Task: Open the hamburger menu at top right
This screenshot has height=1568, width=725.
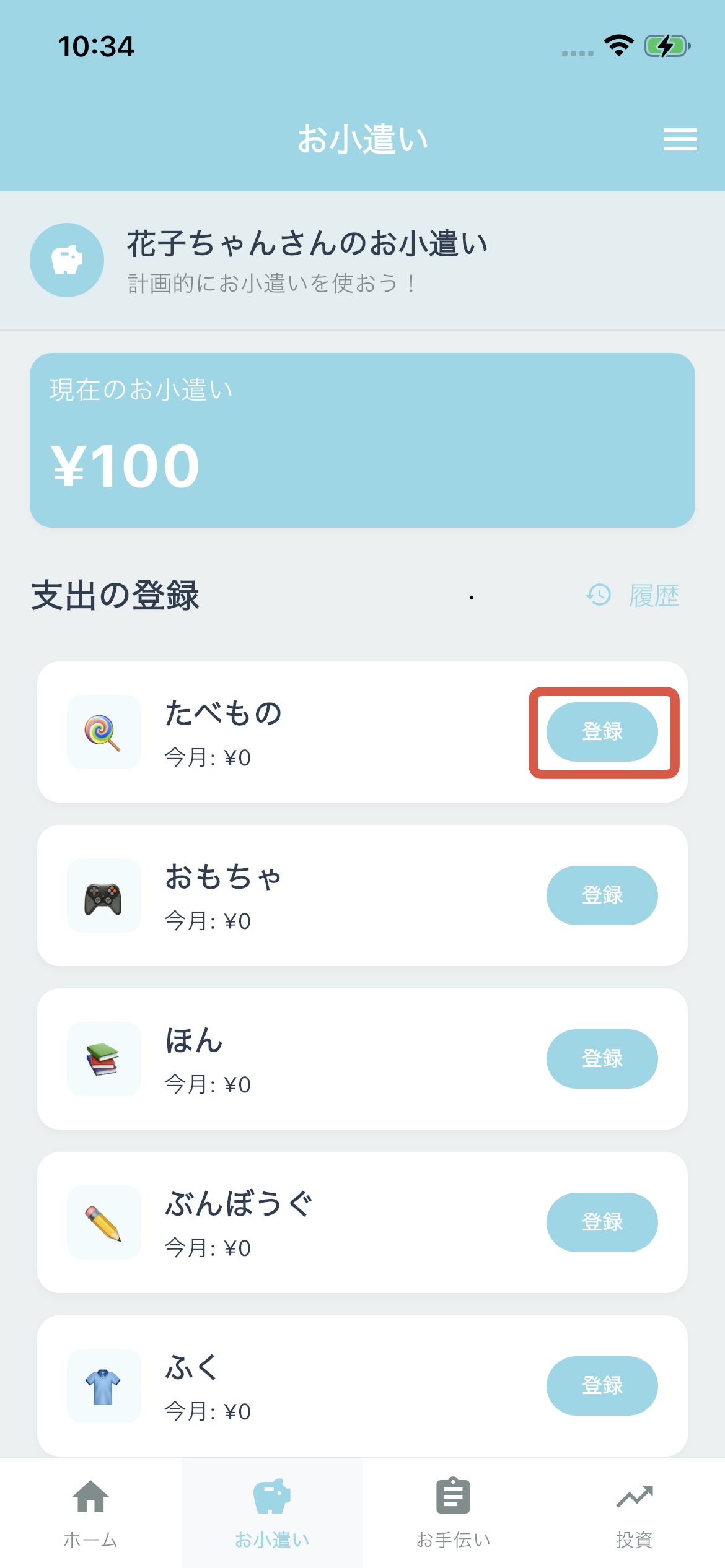Action: (680, 139)
